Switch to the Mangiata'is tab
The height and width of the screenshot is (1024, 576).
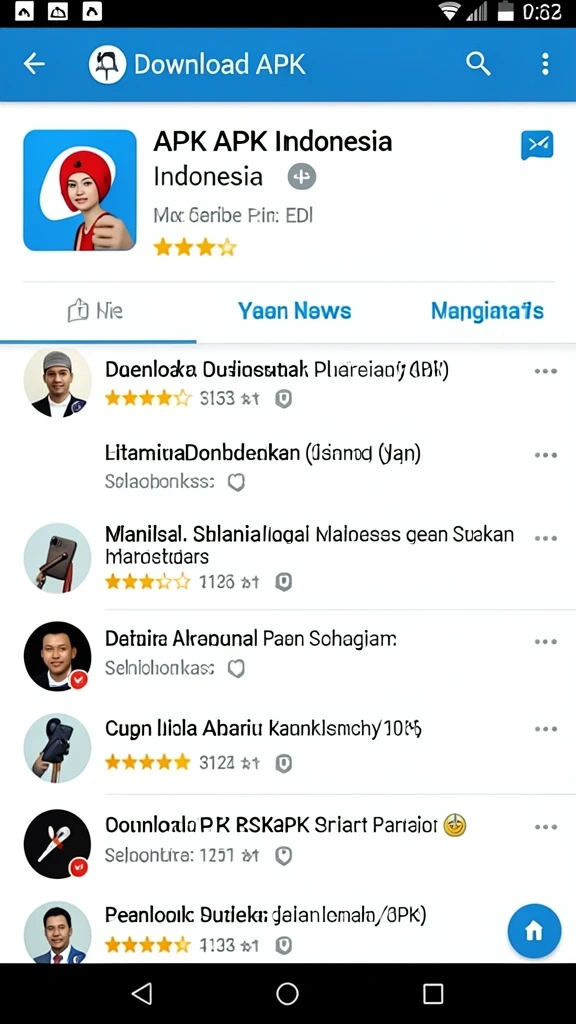click(x=487, y=311)
